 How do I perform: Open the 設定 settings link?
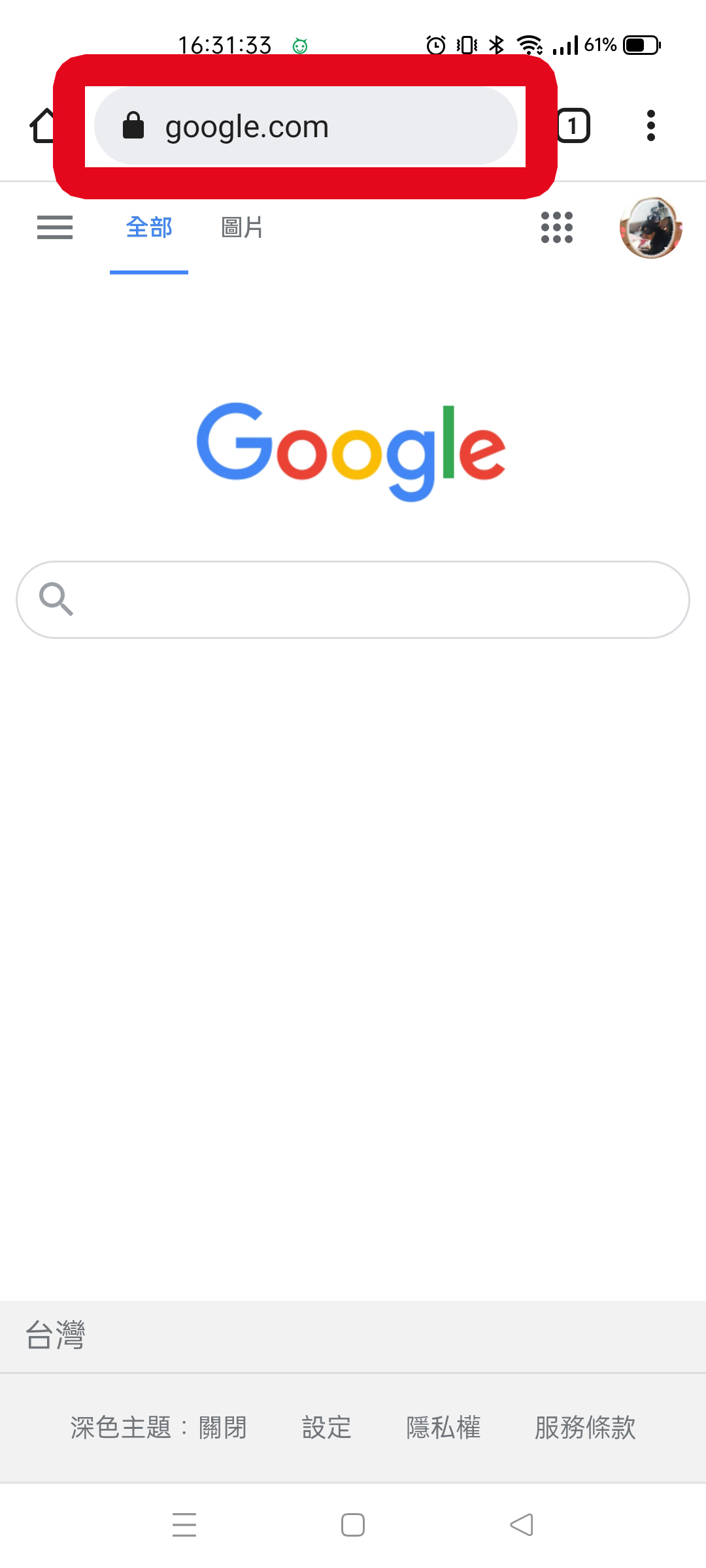326,1428
